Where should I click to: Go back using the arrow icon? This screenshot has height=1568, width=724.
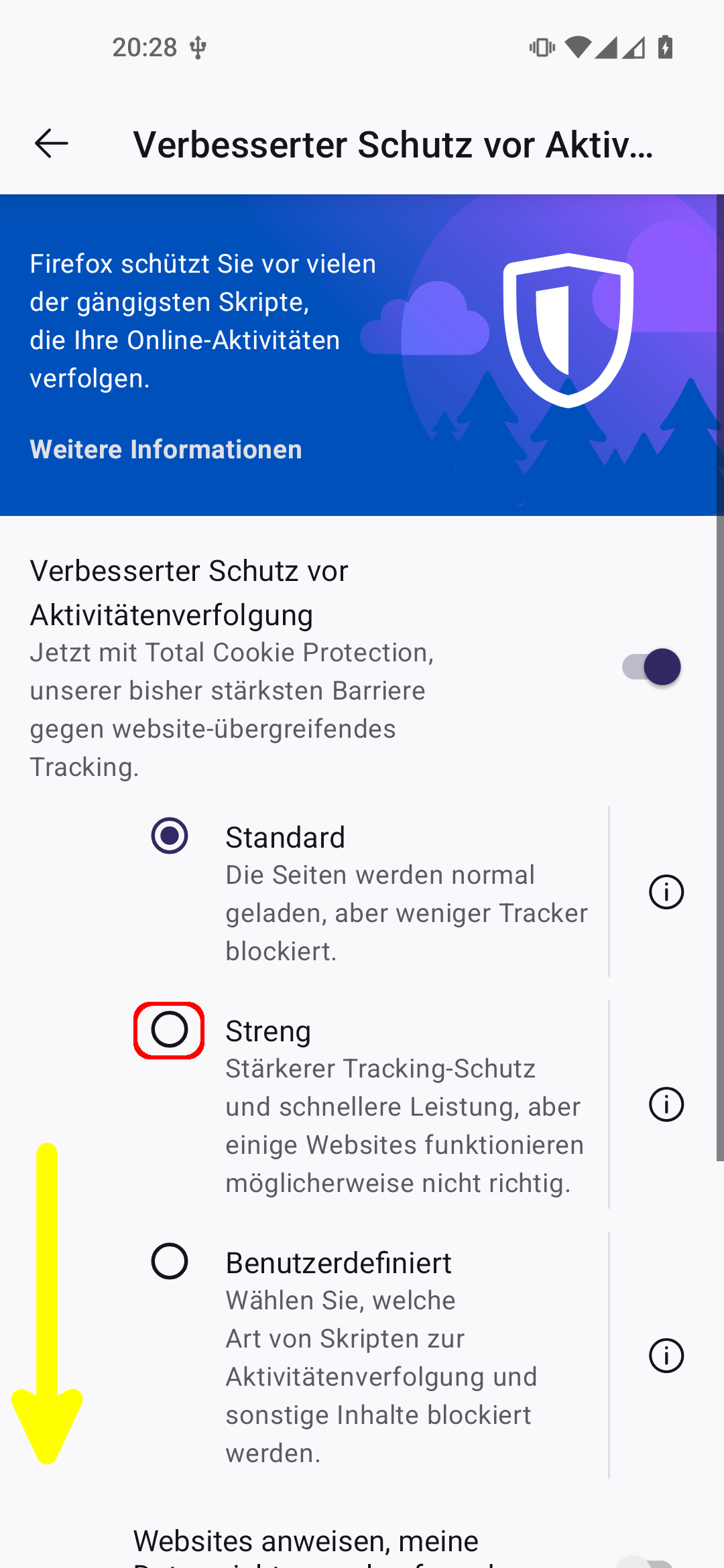click(52, 143)
